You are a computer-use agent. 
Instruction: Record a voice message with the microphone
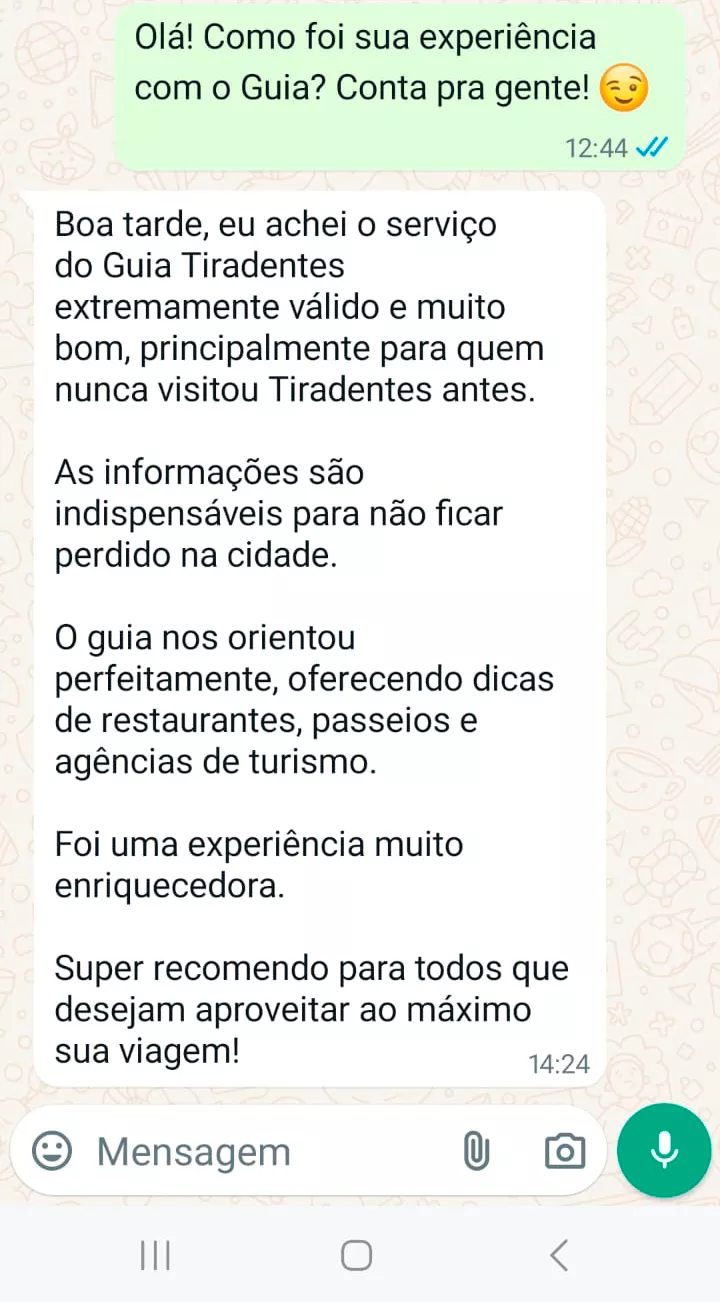tap(664, 1151)
